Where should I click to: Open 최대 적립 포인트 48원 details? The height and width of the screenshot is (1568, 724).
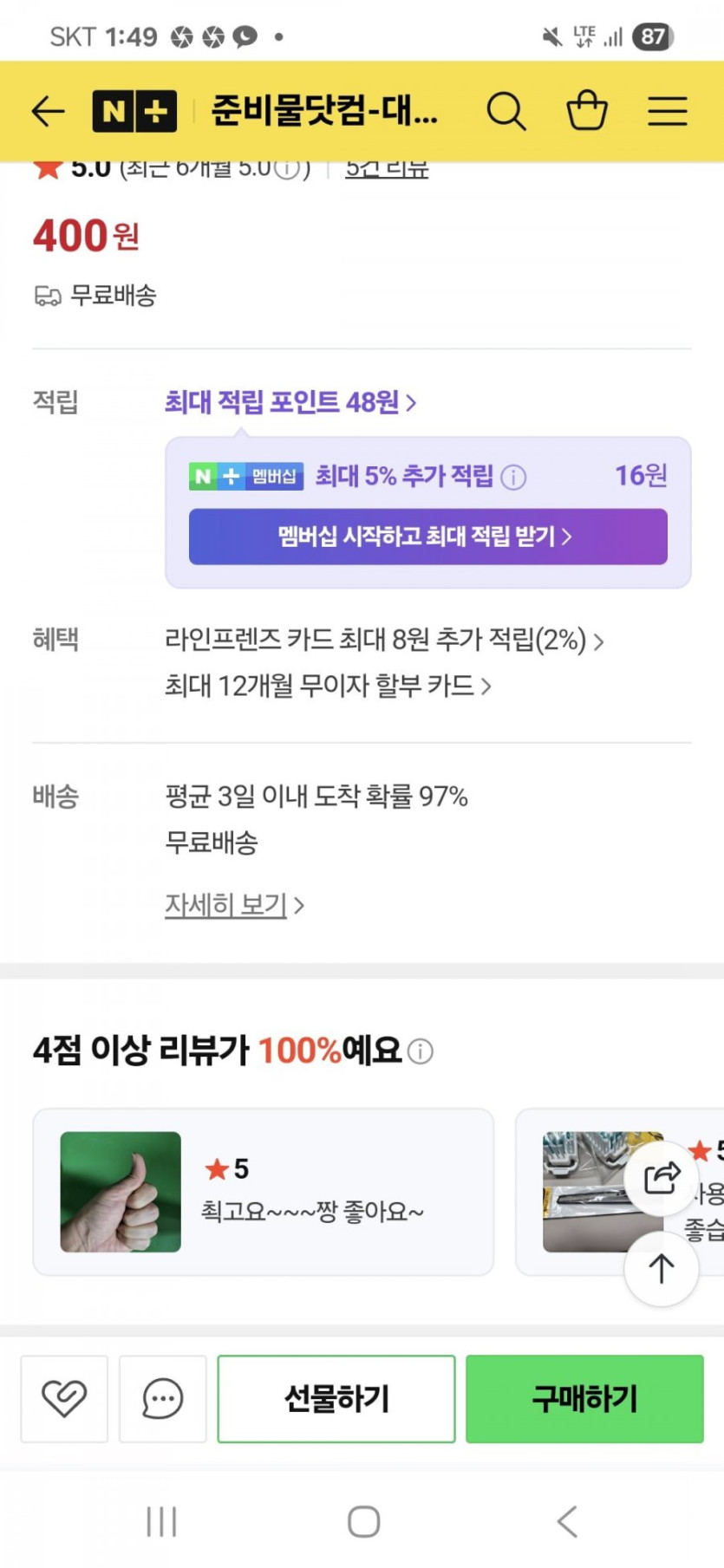[290, 402]
